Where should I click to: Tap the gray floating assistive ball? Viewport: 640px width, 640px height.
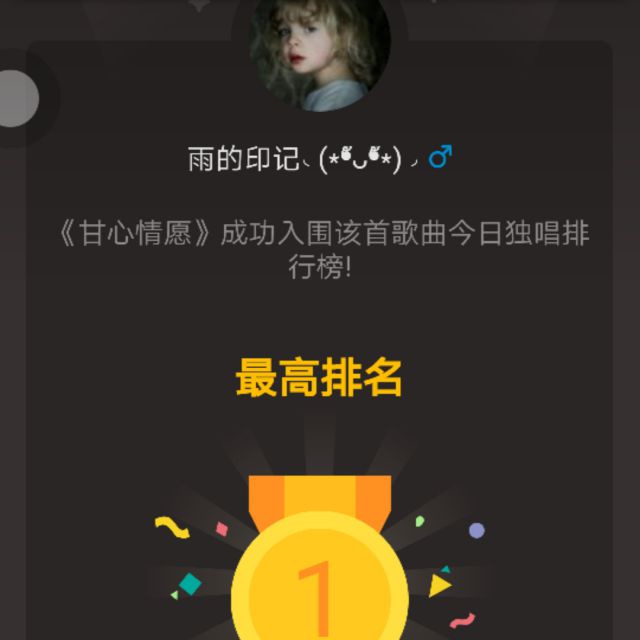coord(14,99)
